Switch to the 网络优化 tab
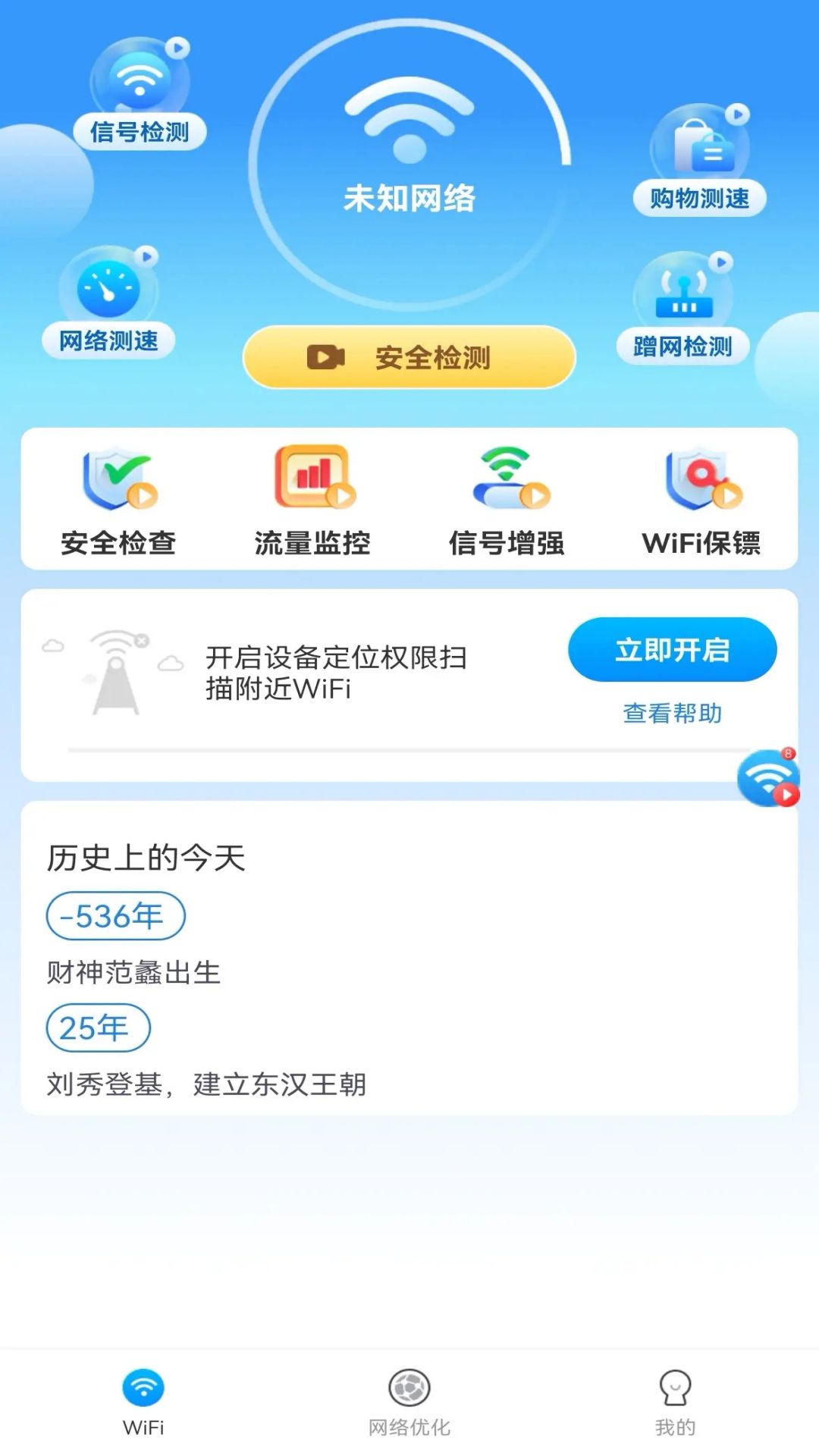The width and height of the screenshot is (819, 1456). click(409, 1402)
